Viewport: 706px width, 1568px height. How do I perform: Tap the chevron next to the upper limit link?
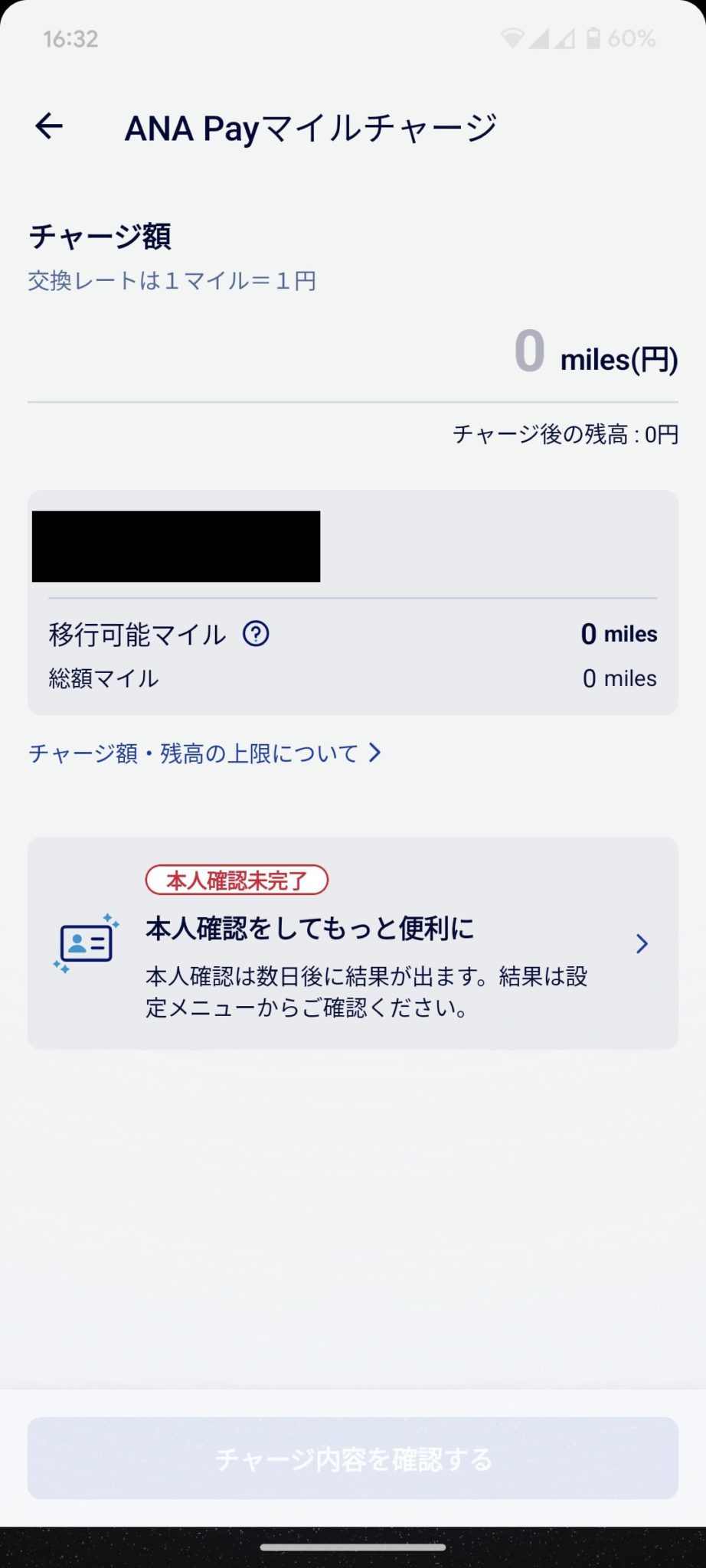pos(374,753)
